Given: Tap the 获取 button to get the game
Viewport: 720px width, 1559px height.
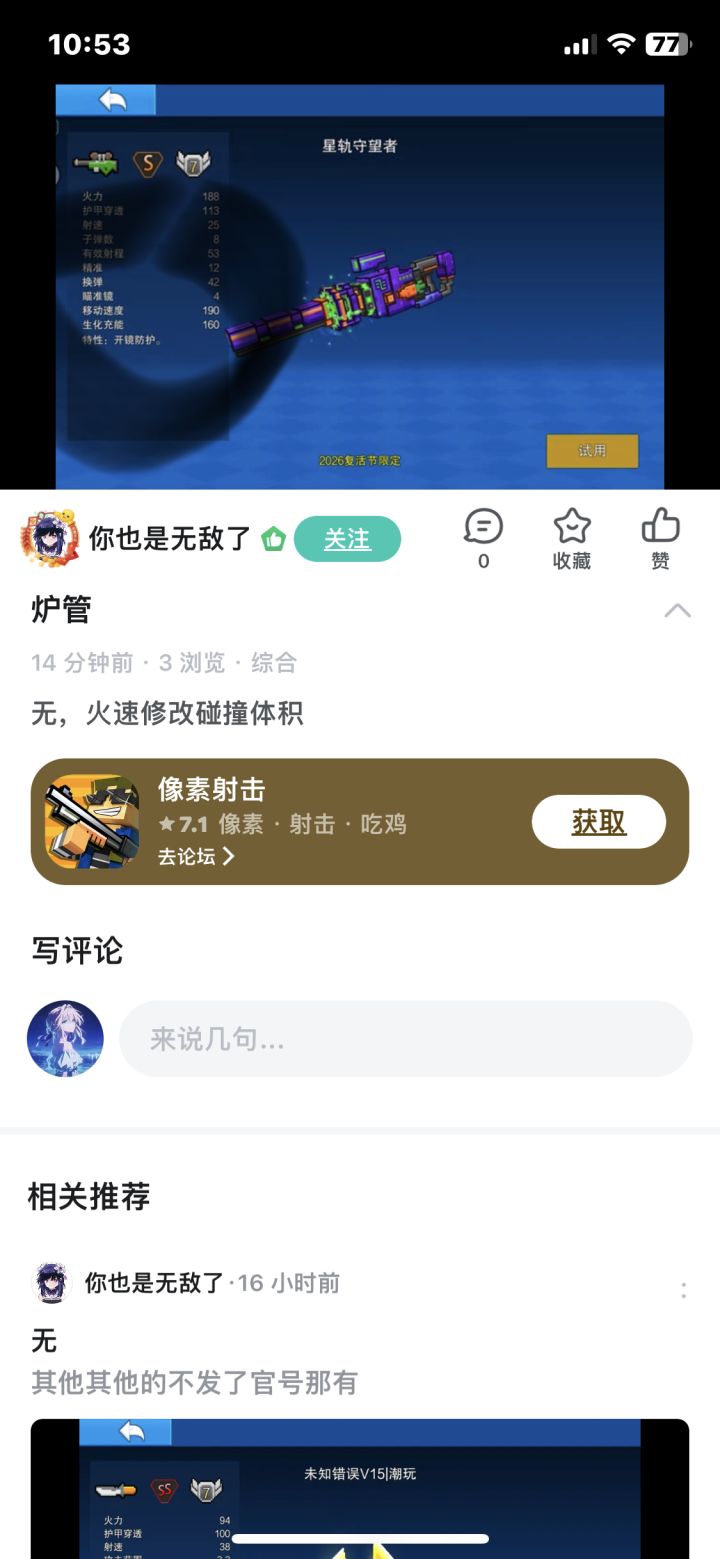Looking at the screenshot, I should 598,821.
